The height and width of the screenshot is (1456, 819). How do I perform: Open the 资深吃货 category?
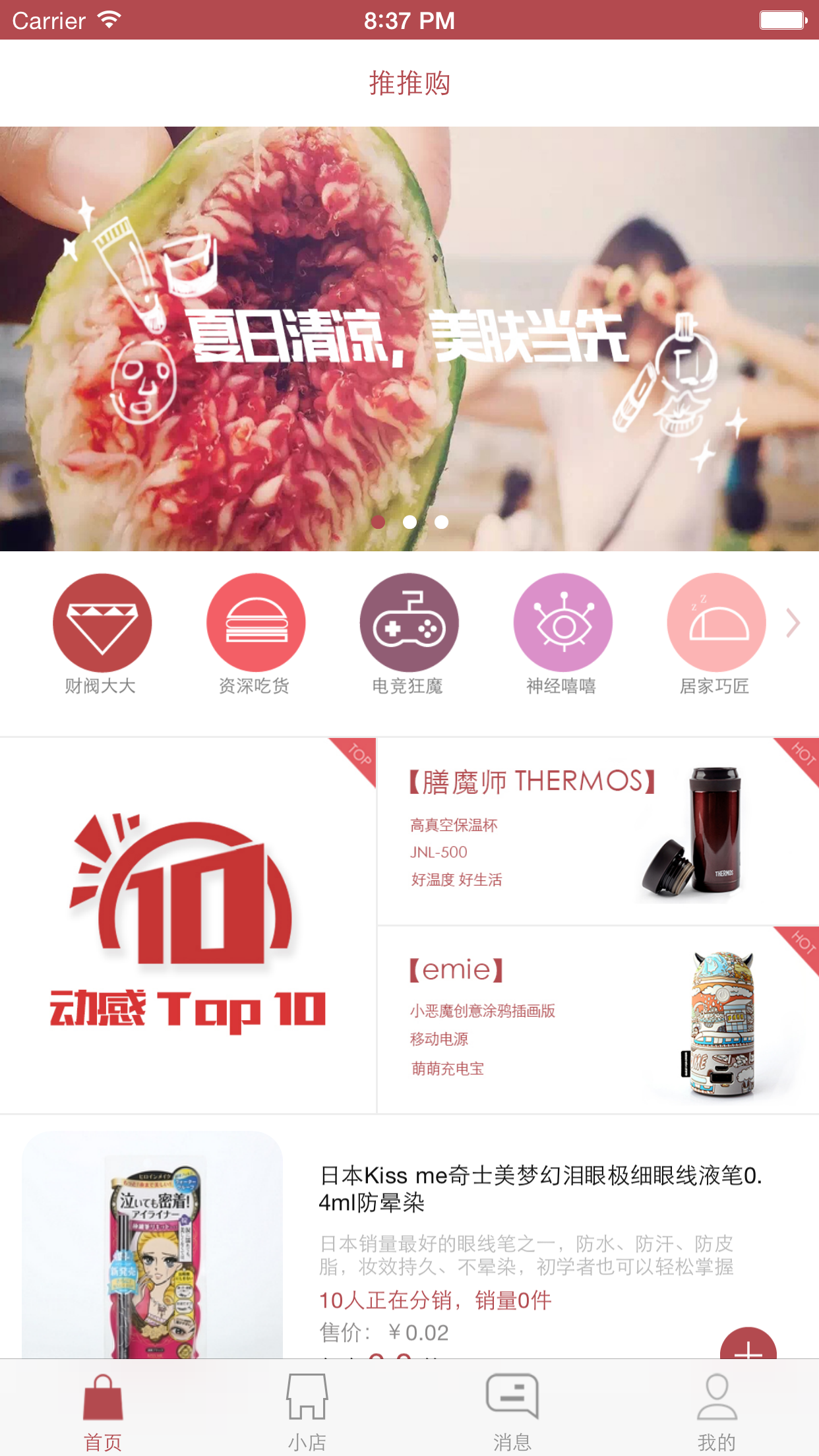click(255, 634)
